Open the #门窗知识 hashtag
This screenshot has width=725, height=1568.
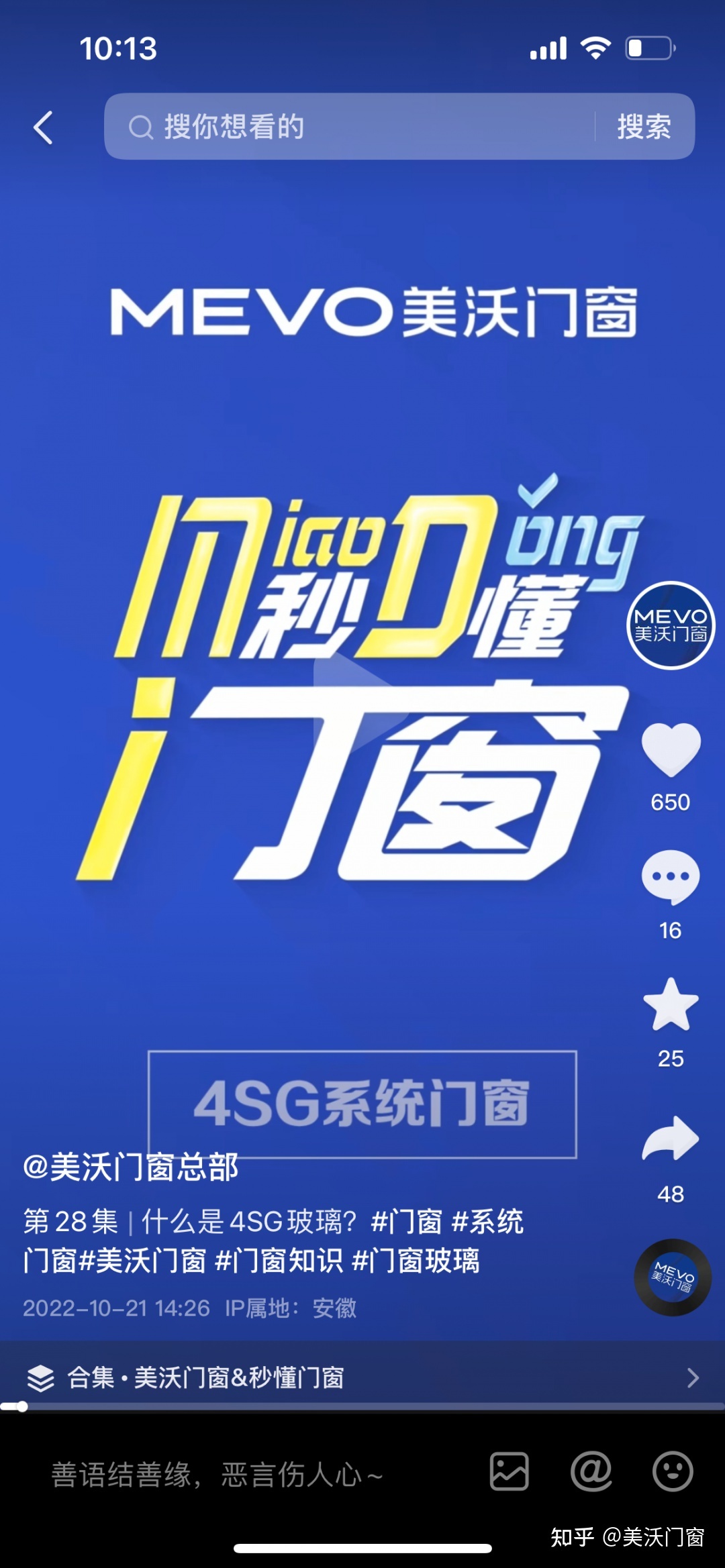(x=279, y=1261)
